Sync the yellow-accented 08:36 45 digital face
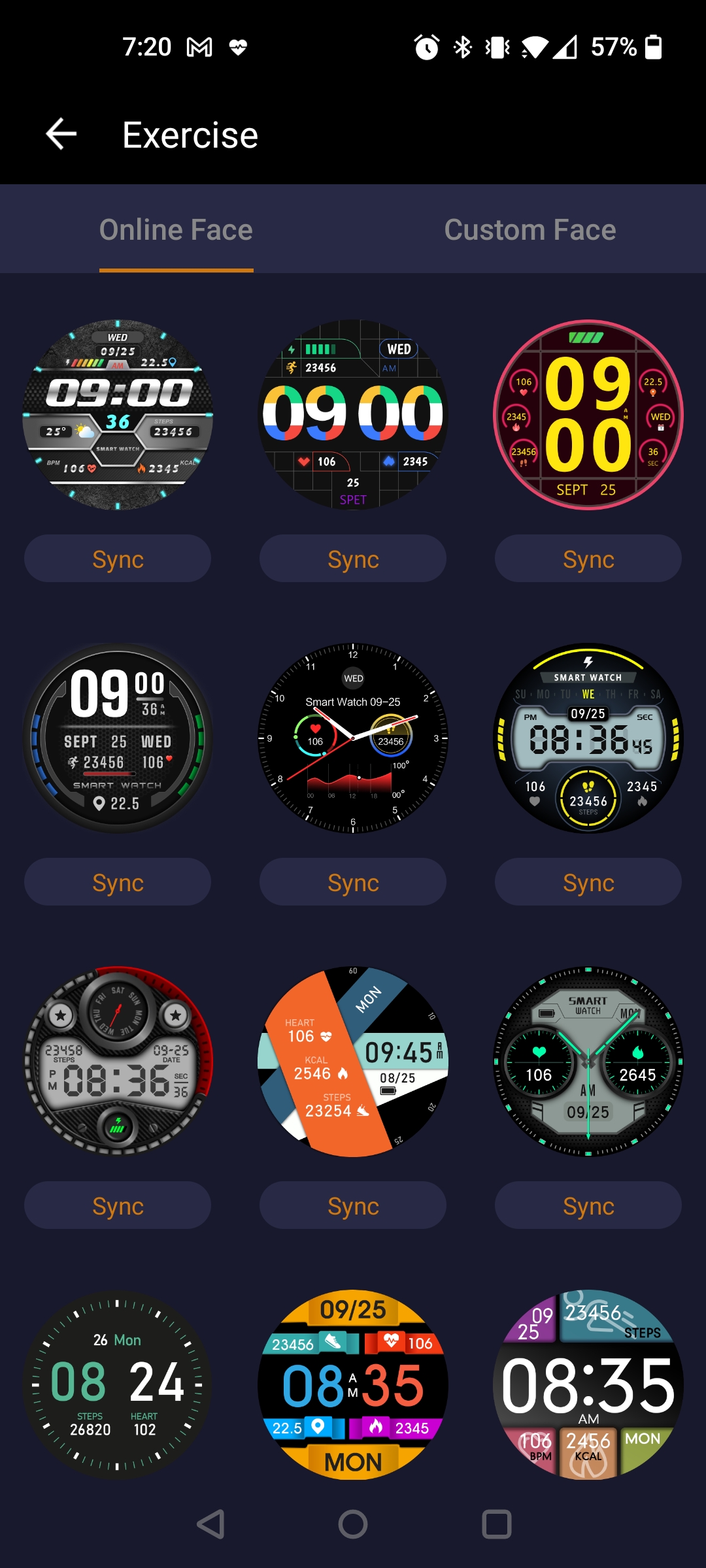This screenshot has width=706, height=1568. pyautogui.click(x=588, y=883)
